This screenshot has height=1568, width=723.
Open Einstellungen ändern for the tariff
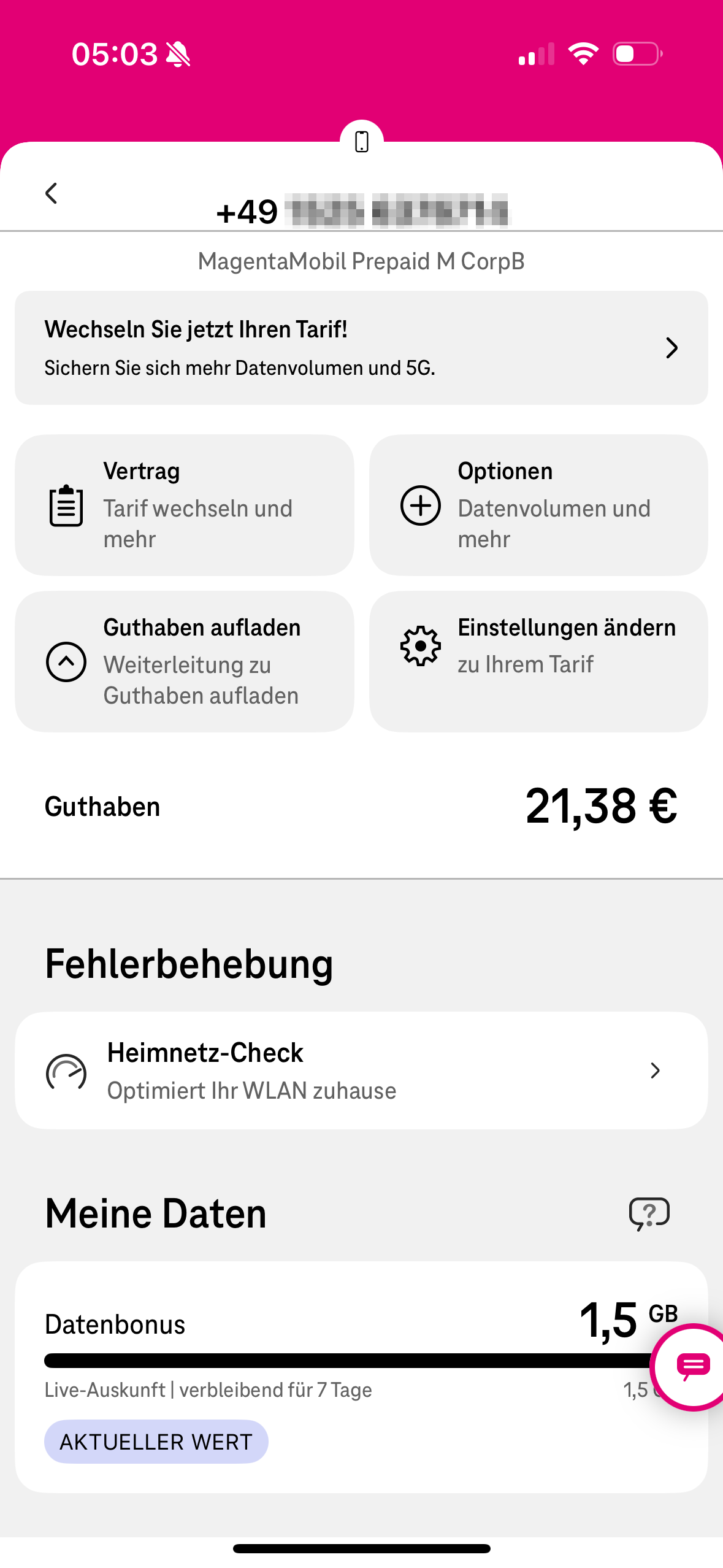(538, 661)
